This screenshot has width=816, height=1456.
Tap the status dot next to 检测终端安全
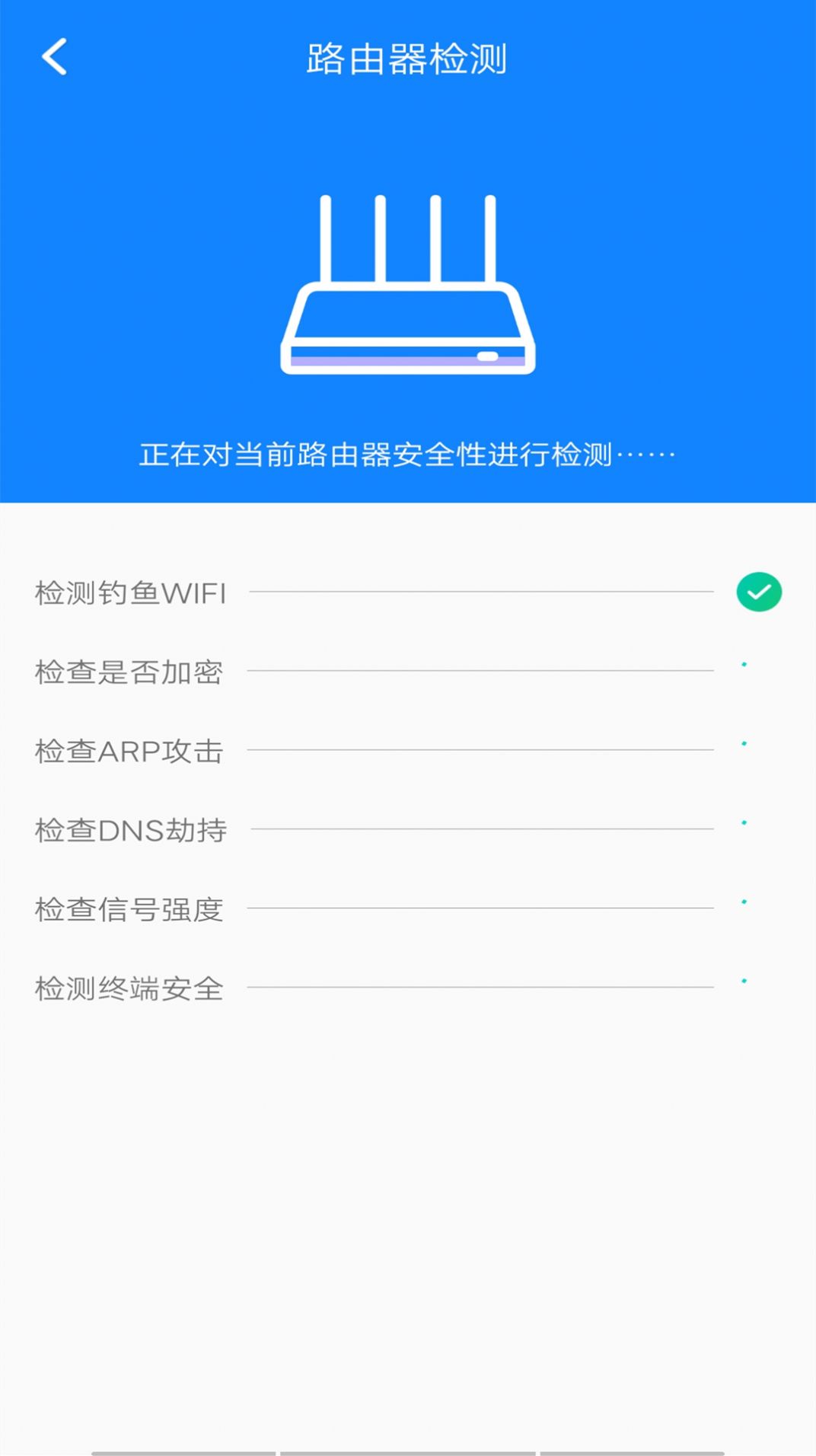(744, 981)
